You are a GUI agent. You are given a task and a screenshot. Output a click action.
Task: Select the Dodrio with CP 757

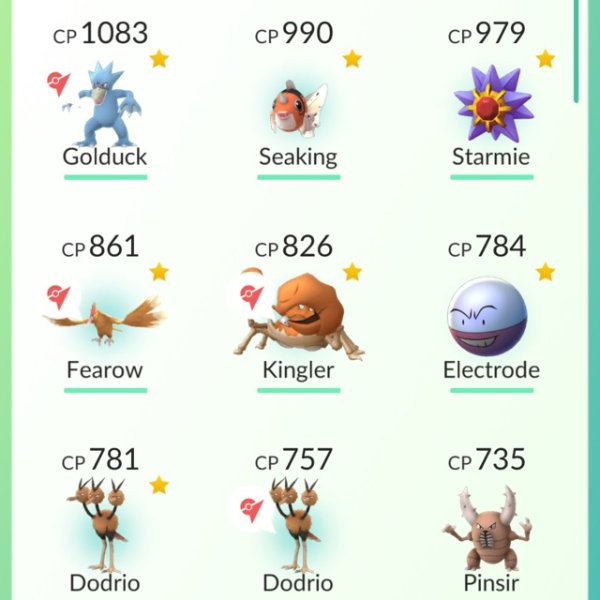tap(298, 525)
